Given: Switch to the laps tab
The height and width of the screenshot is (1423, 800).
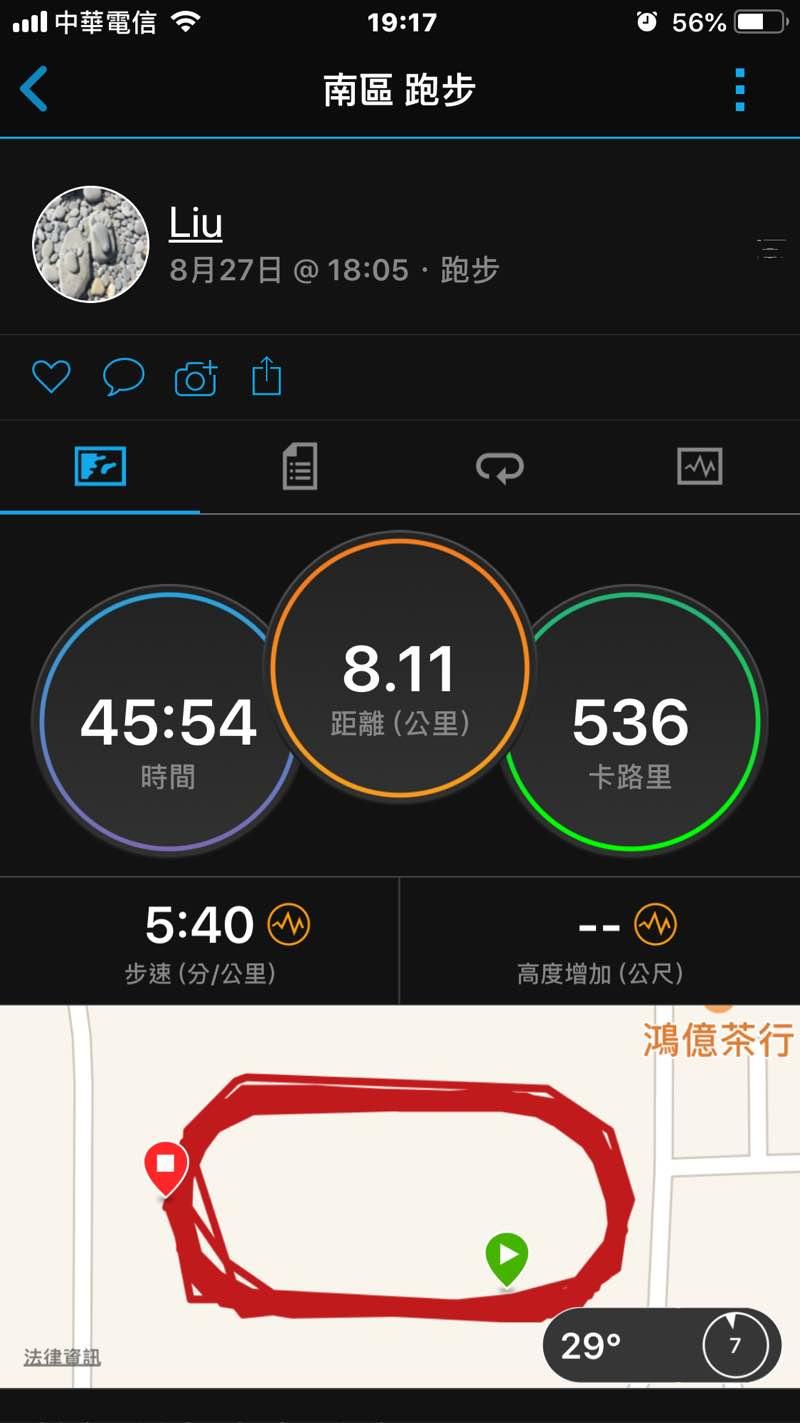Looking at the screenshot, I should point(499,467).
